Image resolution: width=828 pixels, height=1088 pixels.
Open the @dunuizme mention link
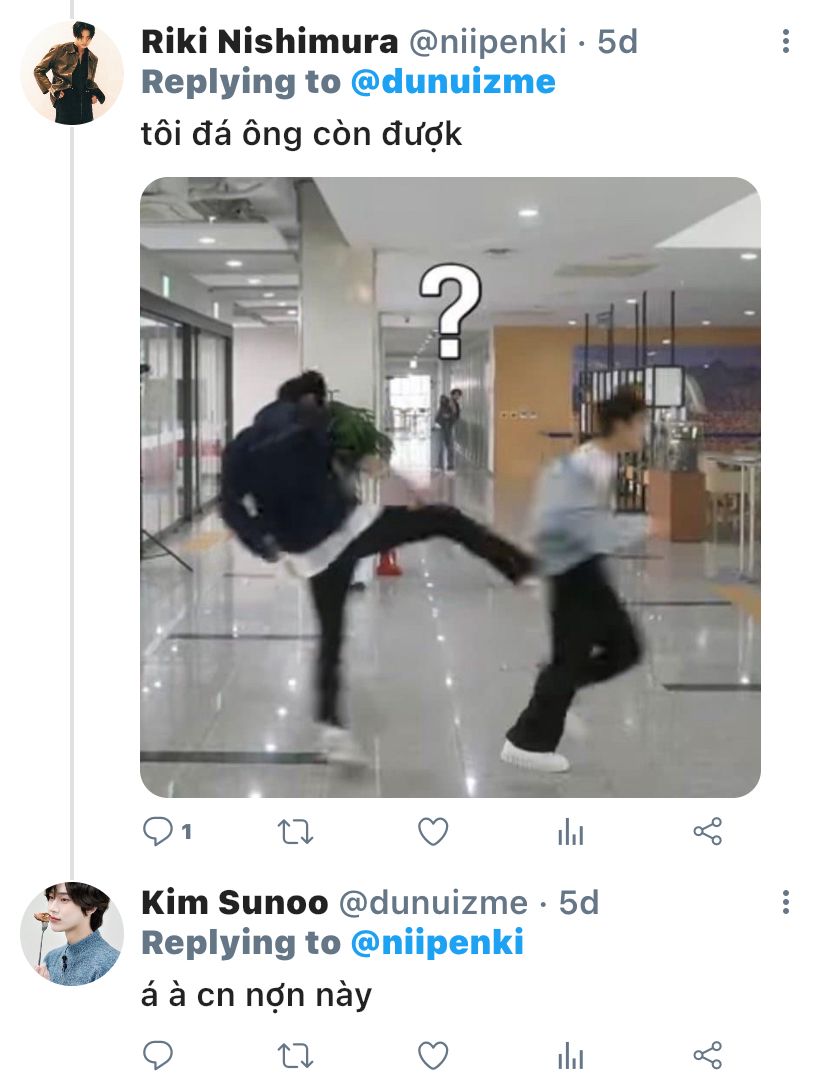(x=453, y=82)
